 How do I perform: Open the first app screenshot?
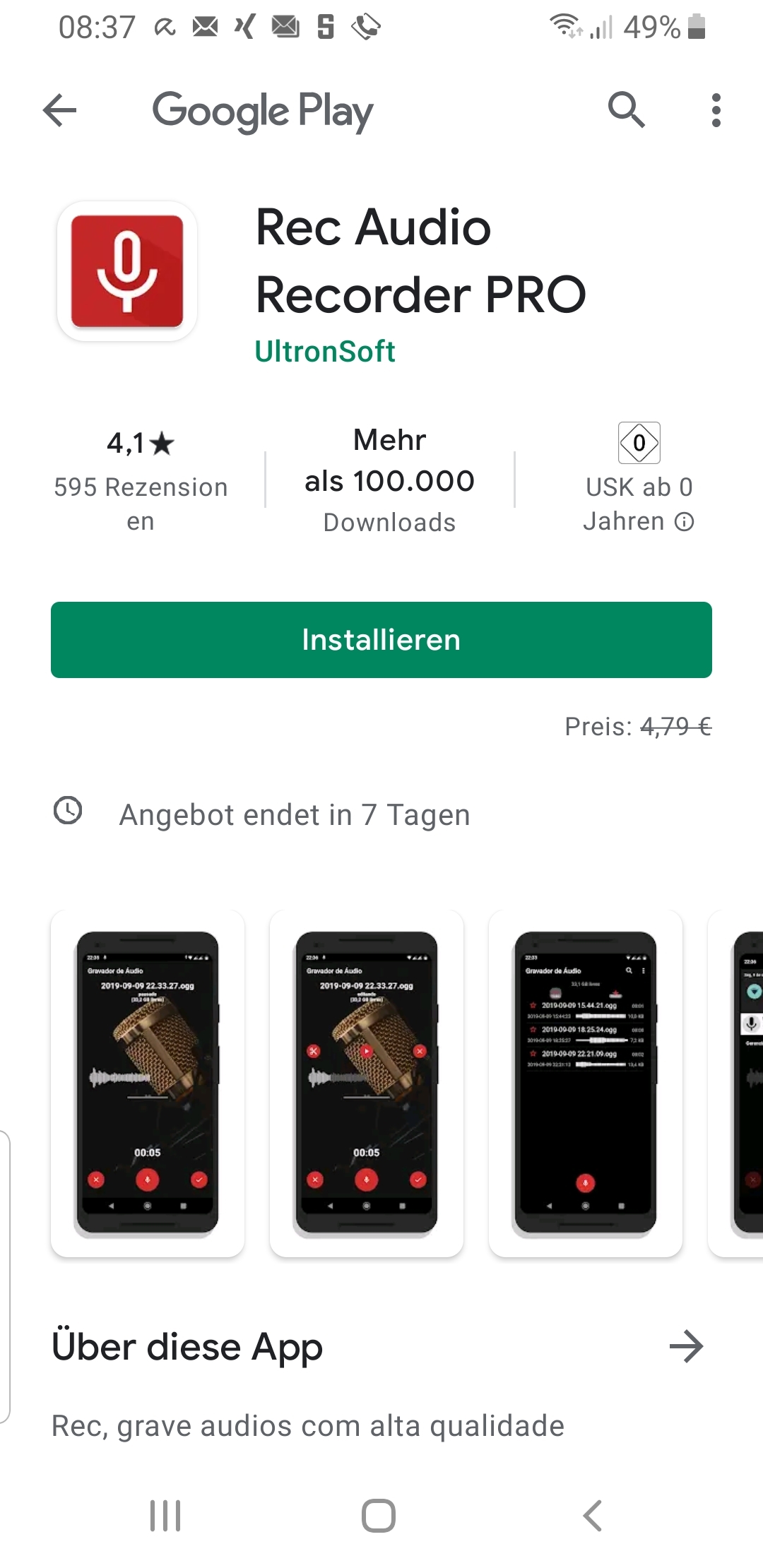148,1083
